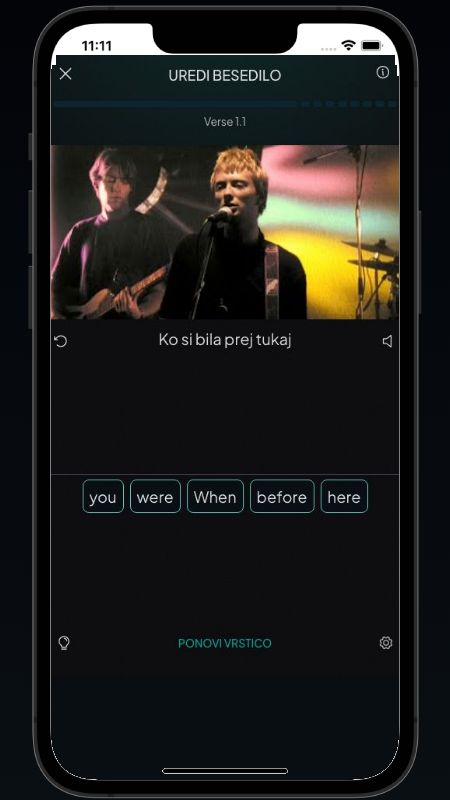
Task: Get a hint with the lightbulb icon
Action: (64, 643)
